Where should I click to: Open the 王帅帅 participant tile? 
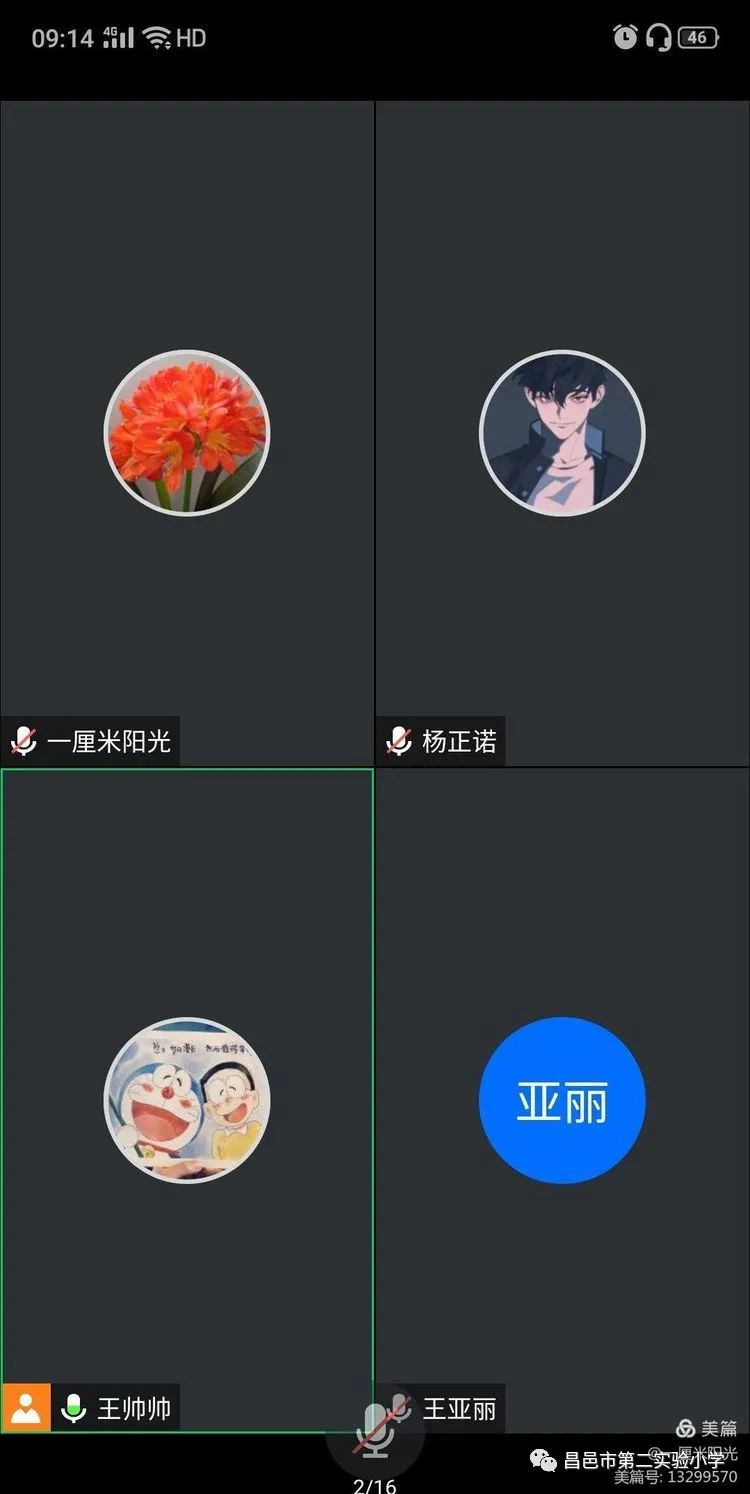pyautogui.click(x=187, y=1100)
